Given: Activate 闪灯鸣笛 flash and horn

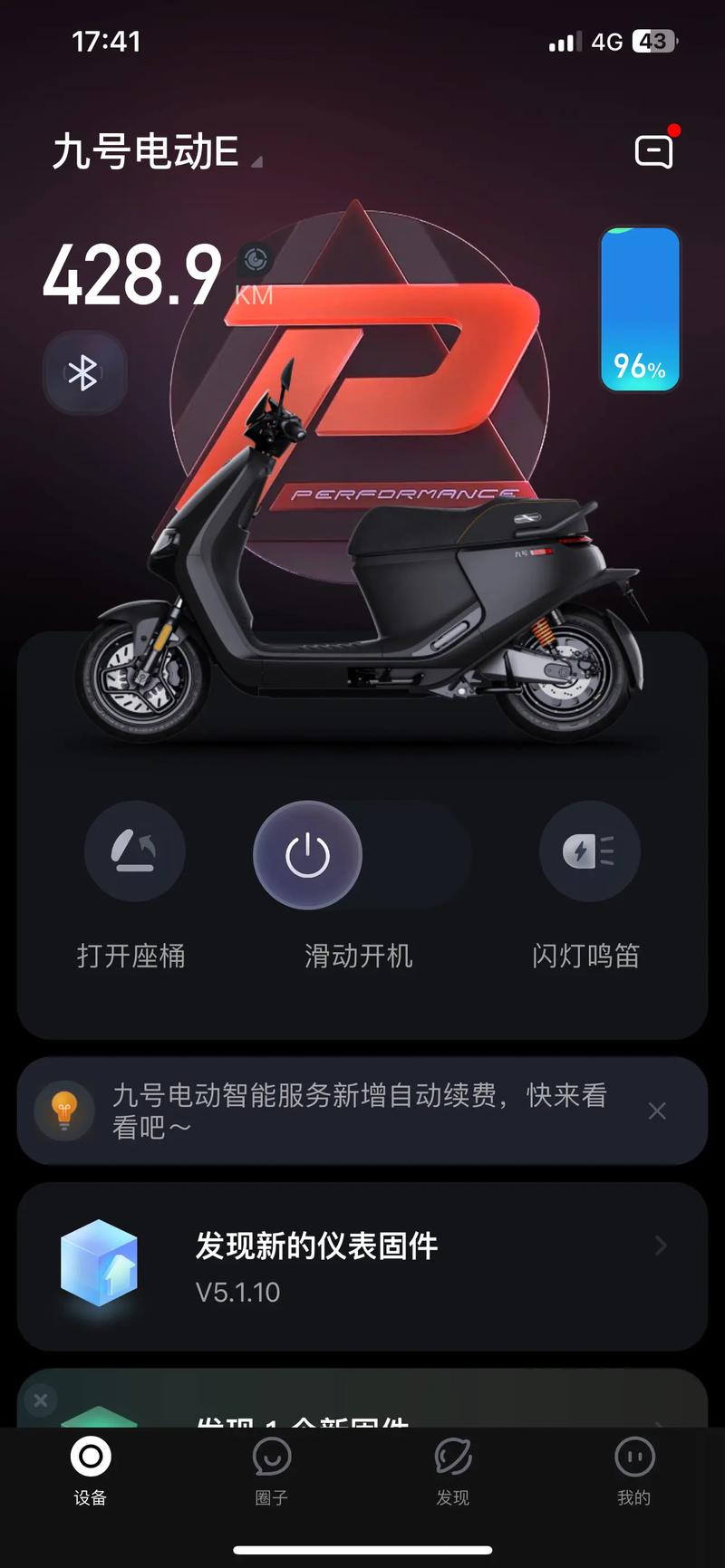Looking at the screenshot, I should (x=589, y=851).
